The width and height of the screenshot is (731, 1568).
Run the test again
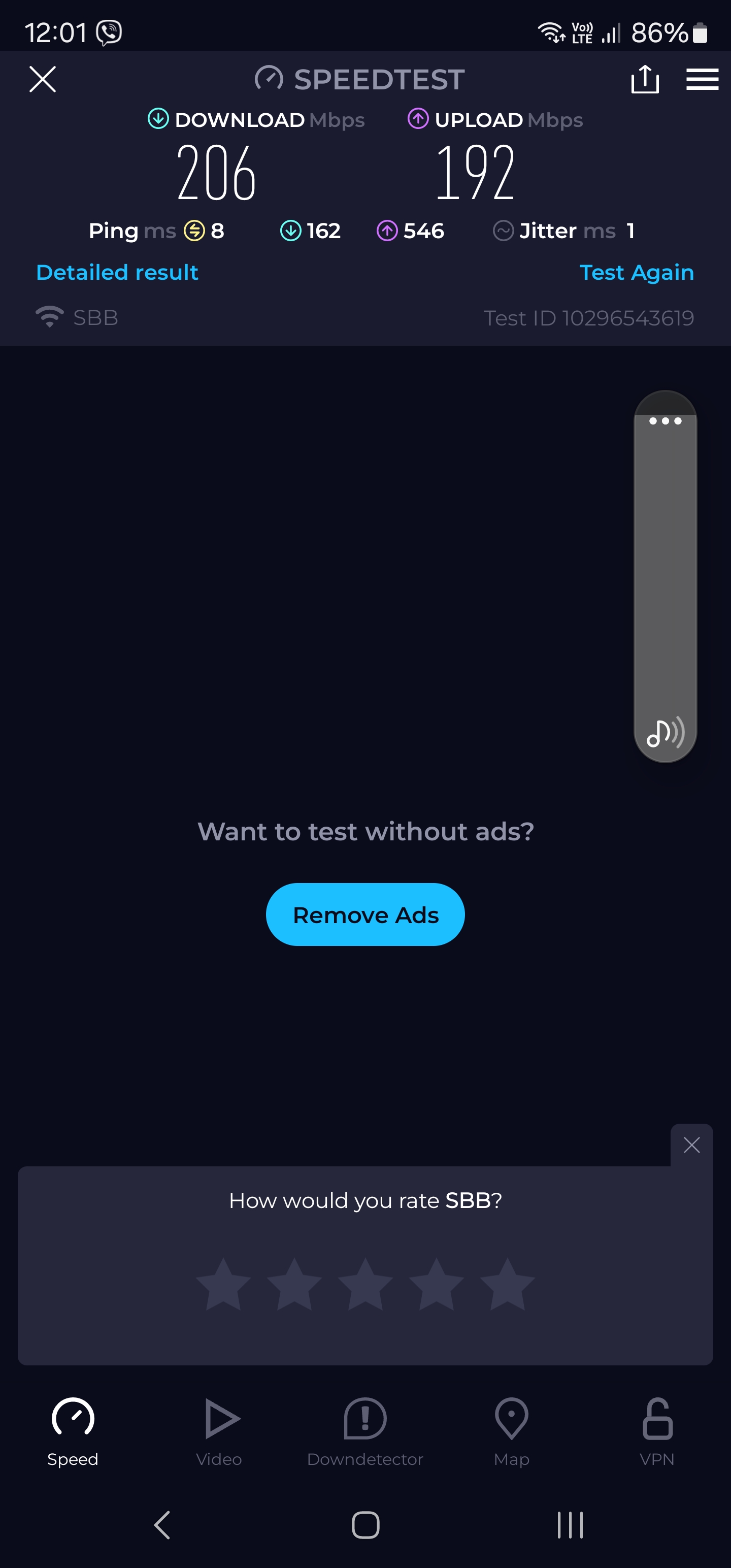636,272
